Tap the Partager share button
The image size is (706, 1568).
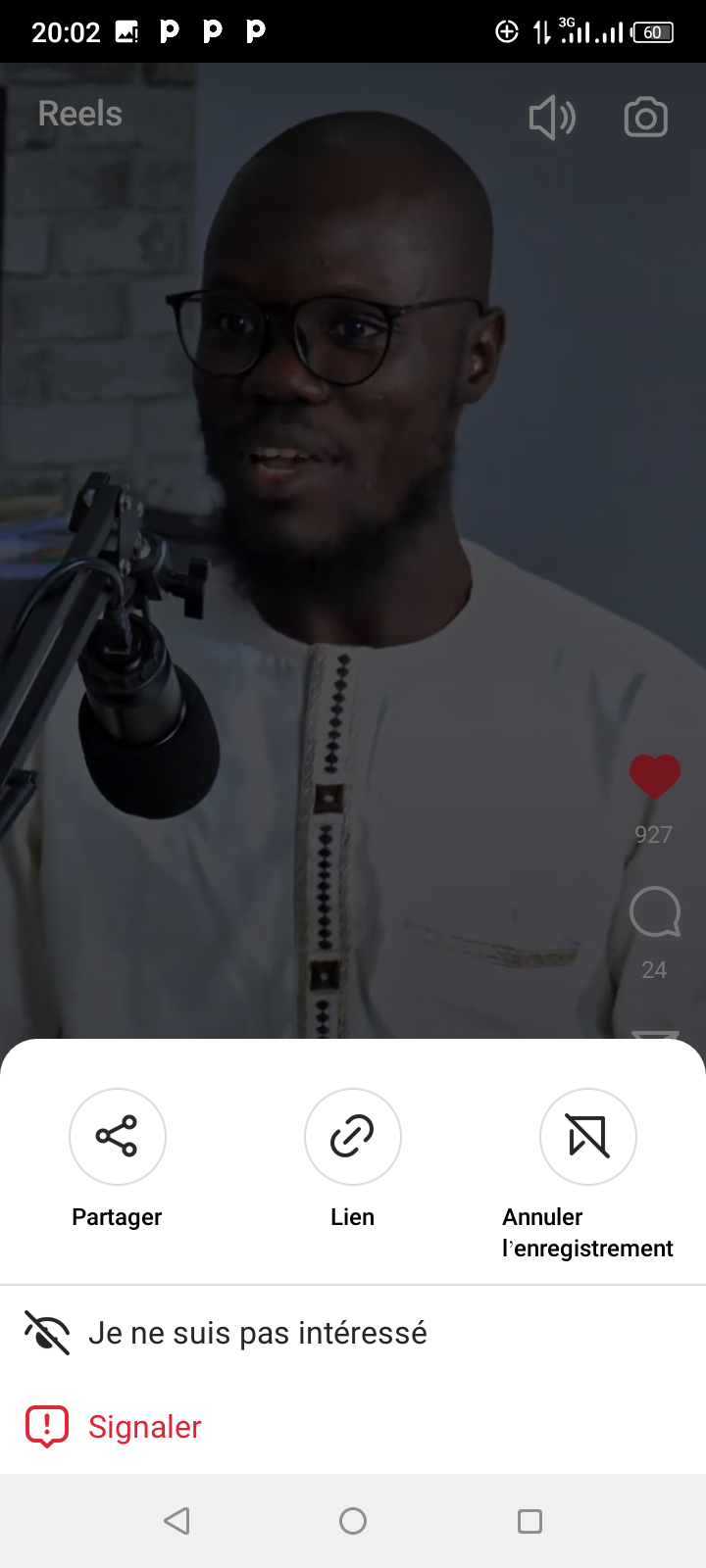point(118,1137)
